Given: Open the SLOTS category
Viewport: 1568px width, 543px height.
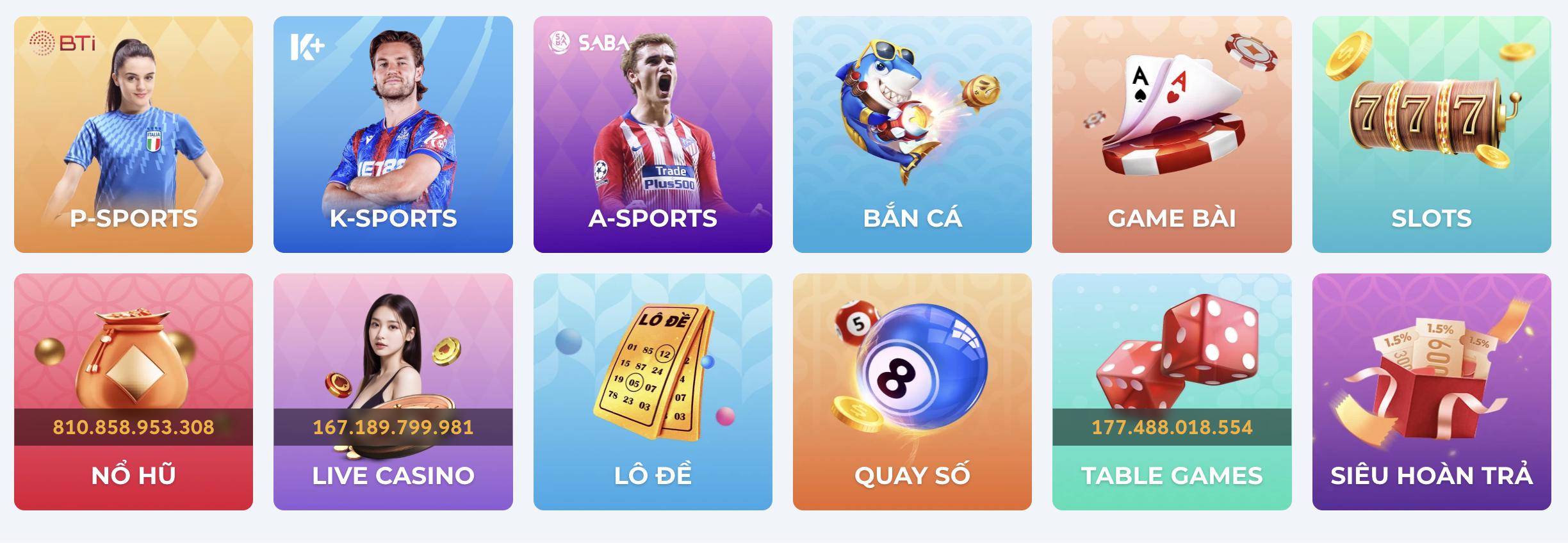Looking at the screenshot, I should click(x=1431, y=134).
